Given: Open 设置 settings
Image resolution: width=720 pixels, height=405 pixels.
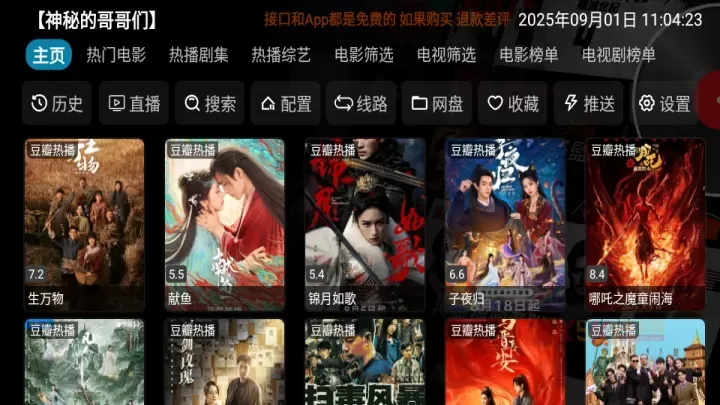Looking at the screenshot, I should pos(664,103).
